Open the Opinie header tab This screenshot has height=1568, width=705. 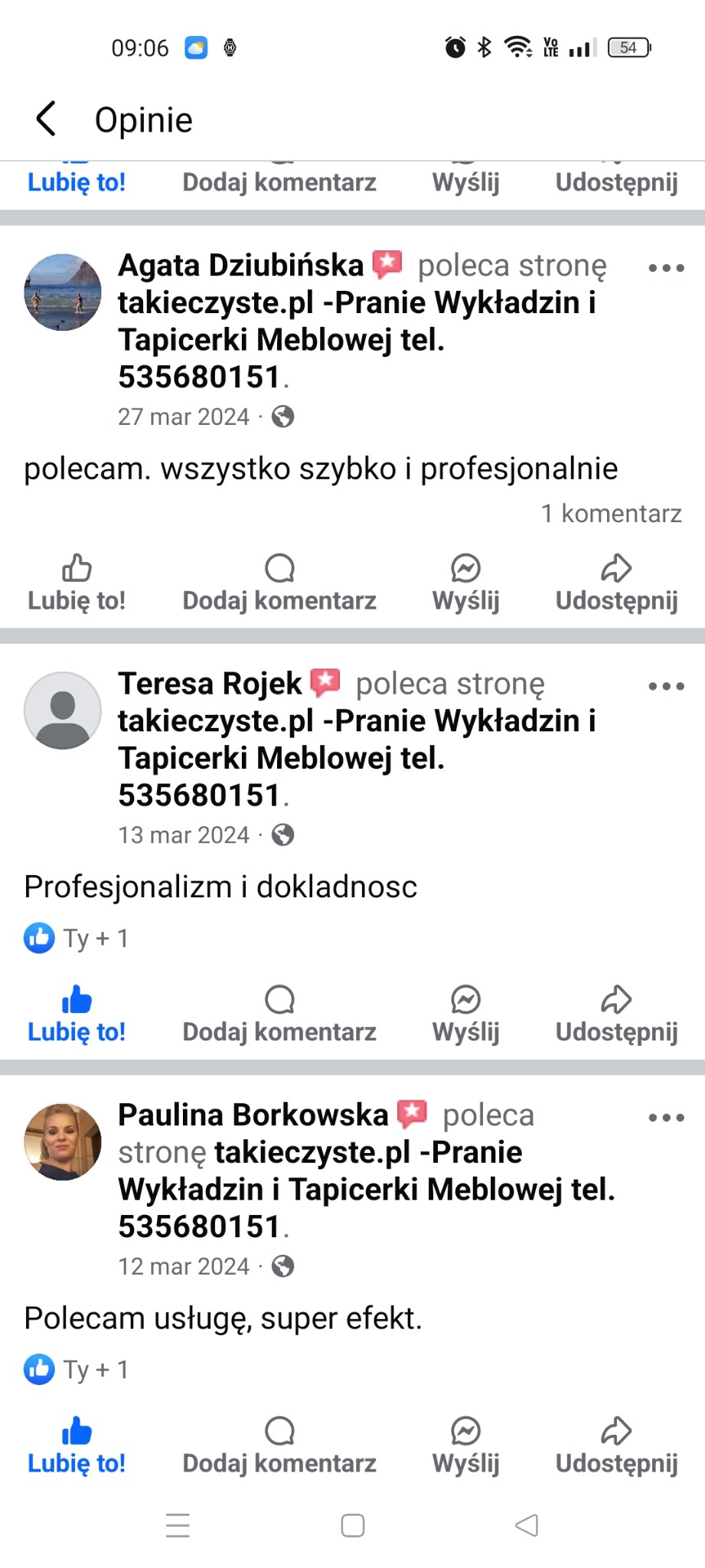[144, 119]
